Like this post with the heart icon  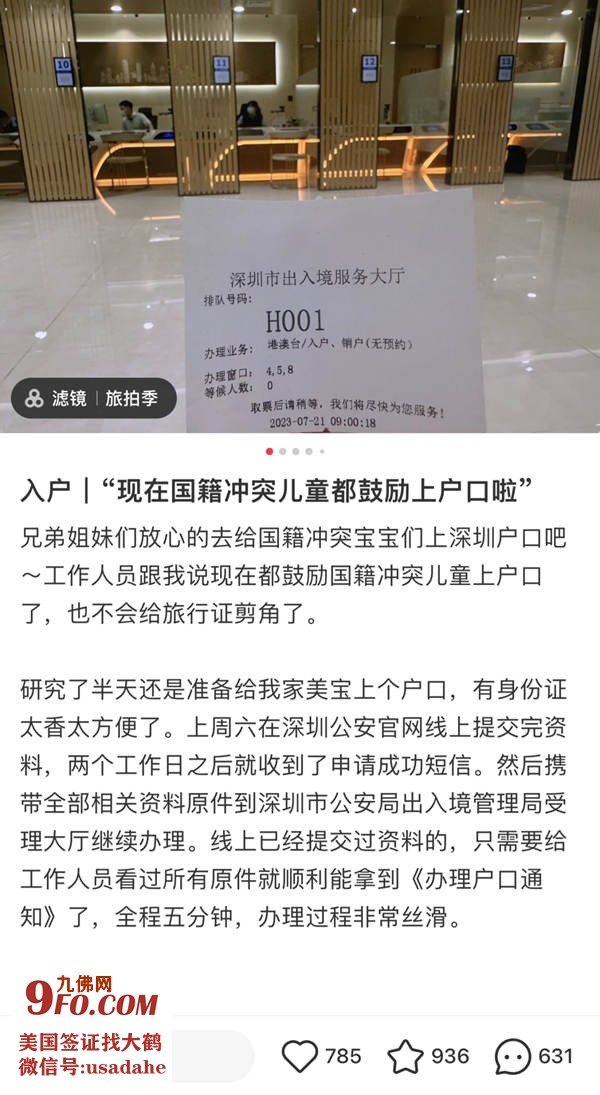point(300,1056)
